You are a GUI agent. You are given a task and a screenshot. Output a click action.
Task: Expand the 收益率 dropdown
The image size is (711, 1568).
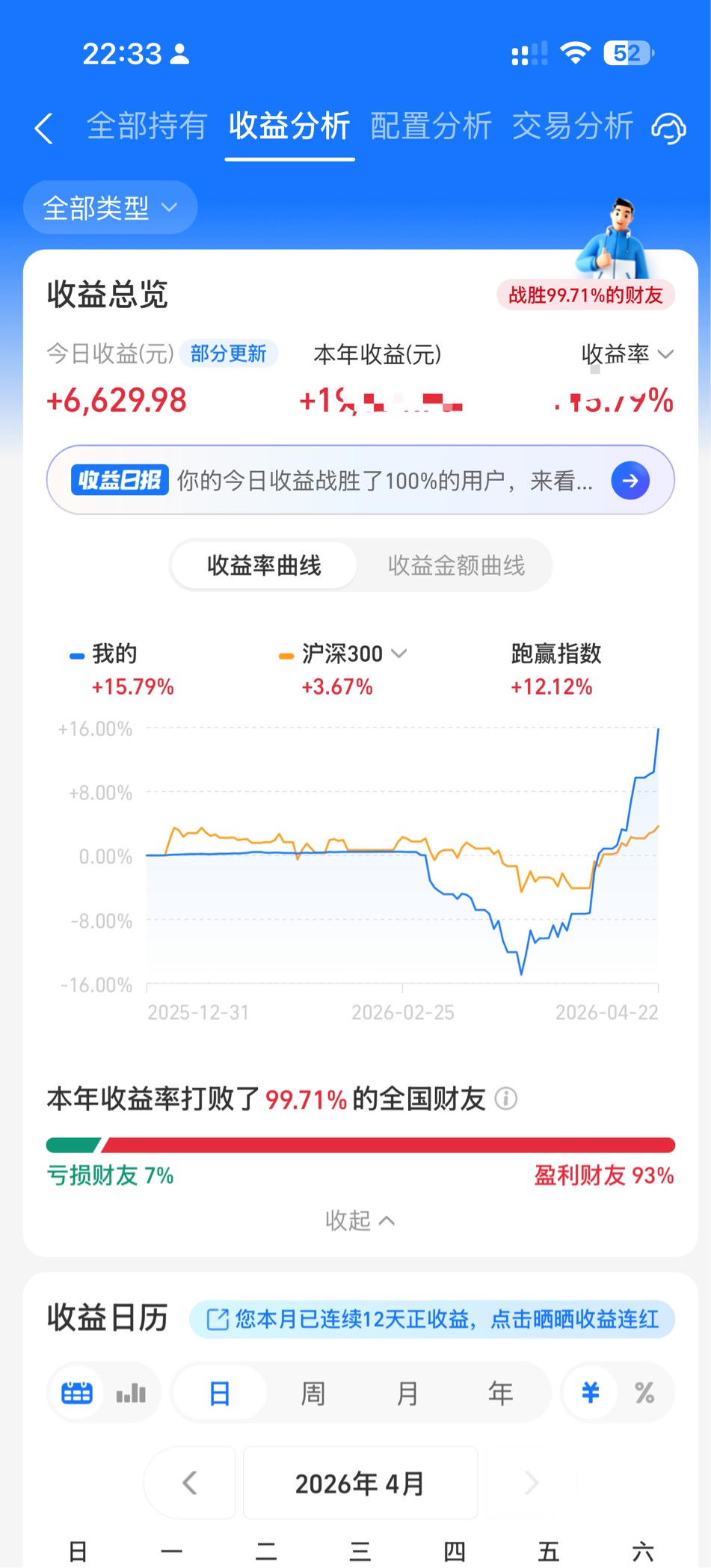point(628,354)
